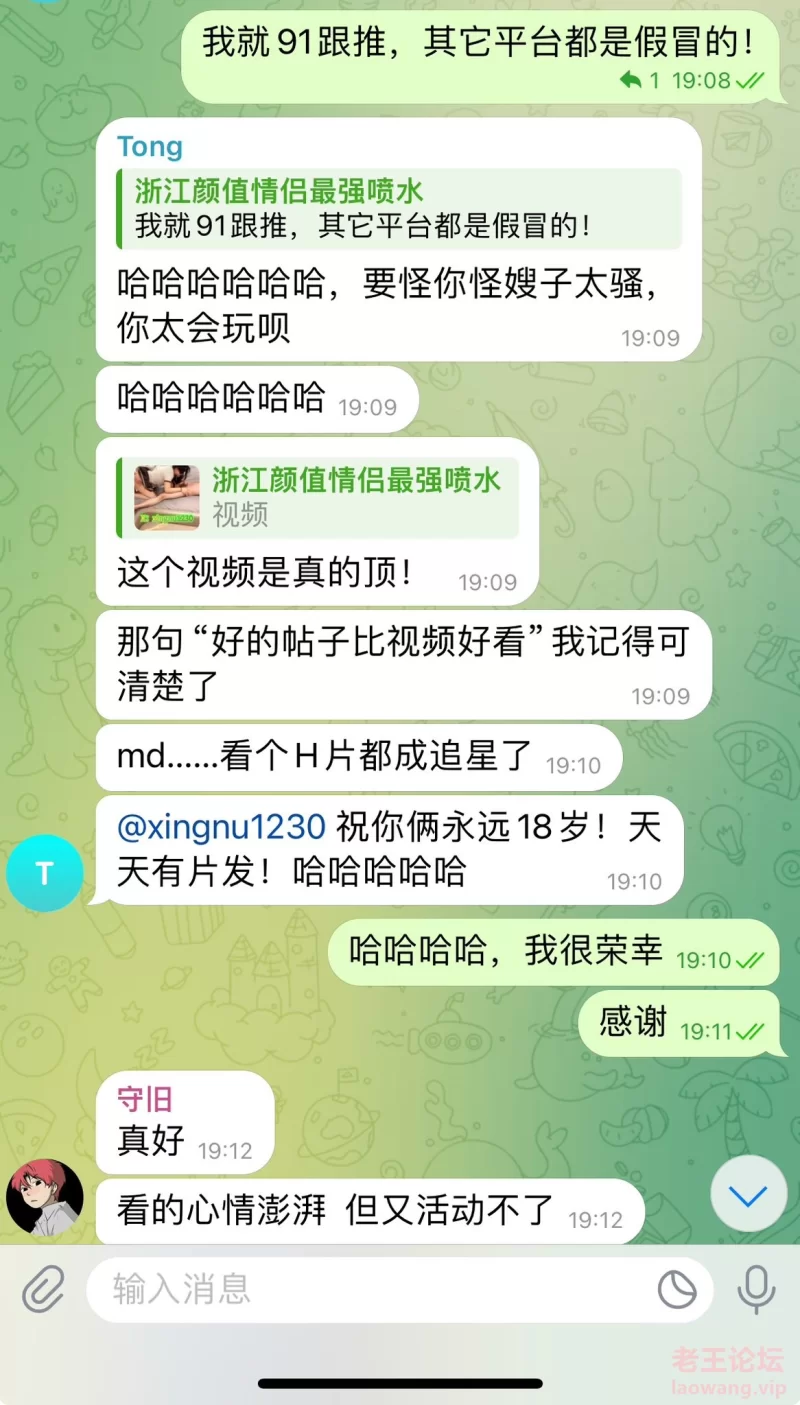800x1405 pixels.
Task: Attach a file with the paperclip icon
Action: pos(42,1288)
